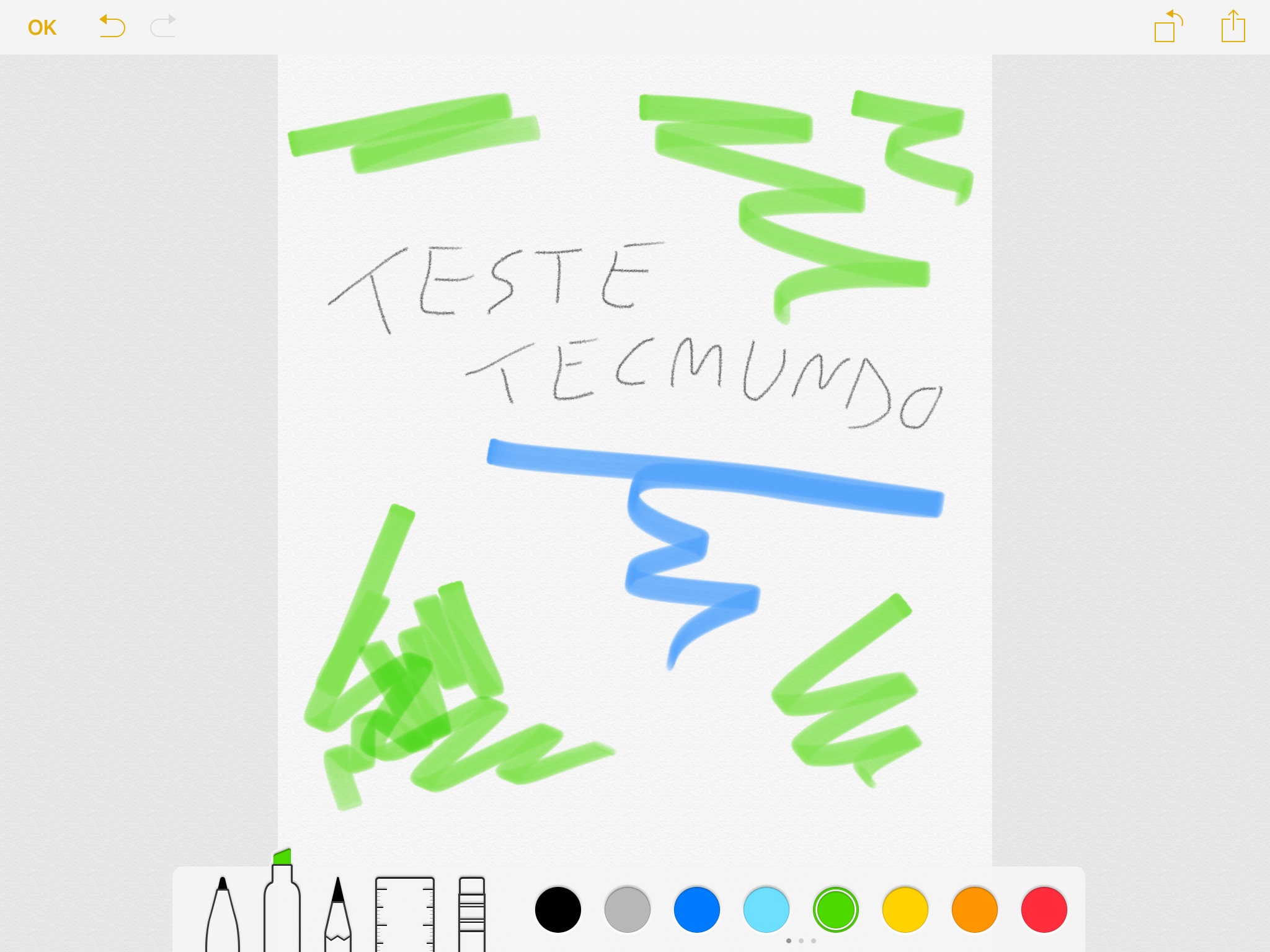Share the sketch
Viewport: 1270px width, 952px height.
tap(1233, 27)
